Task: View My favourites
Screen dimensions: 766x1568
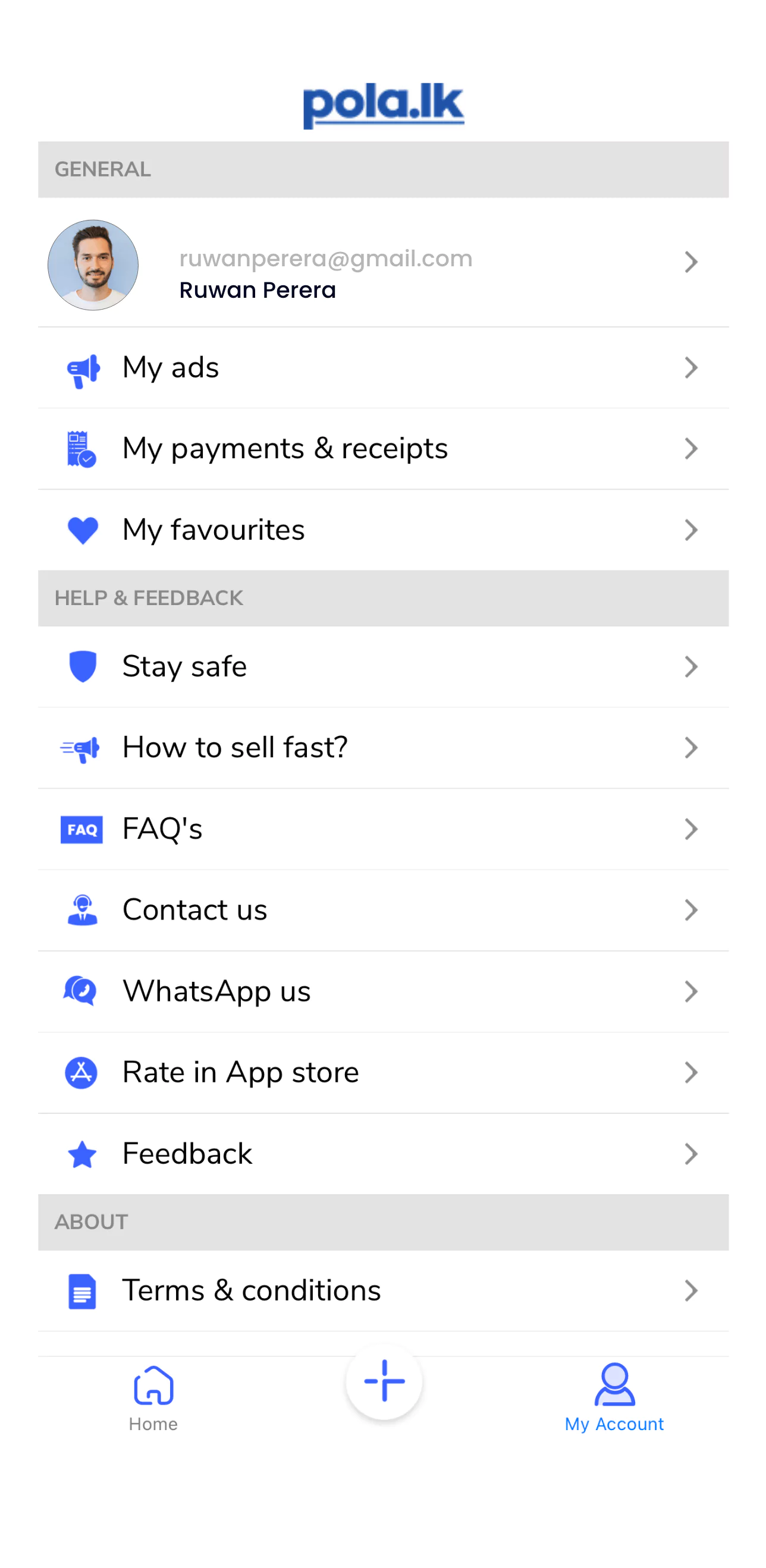Action: 382,530
